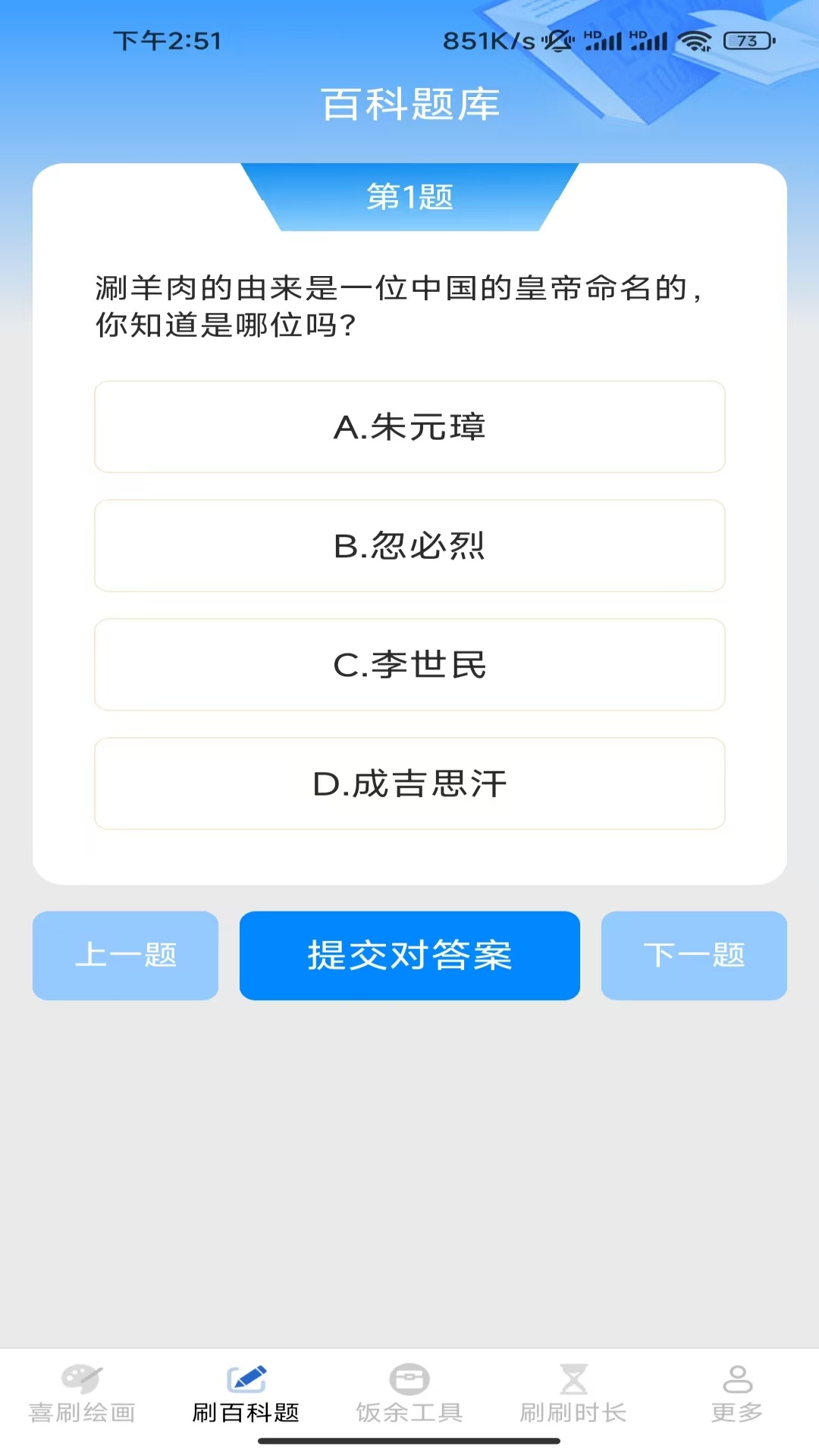819x1456 pixels.
Task: Select answer D 成吉思汗
Action: pos(409,783)
